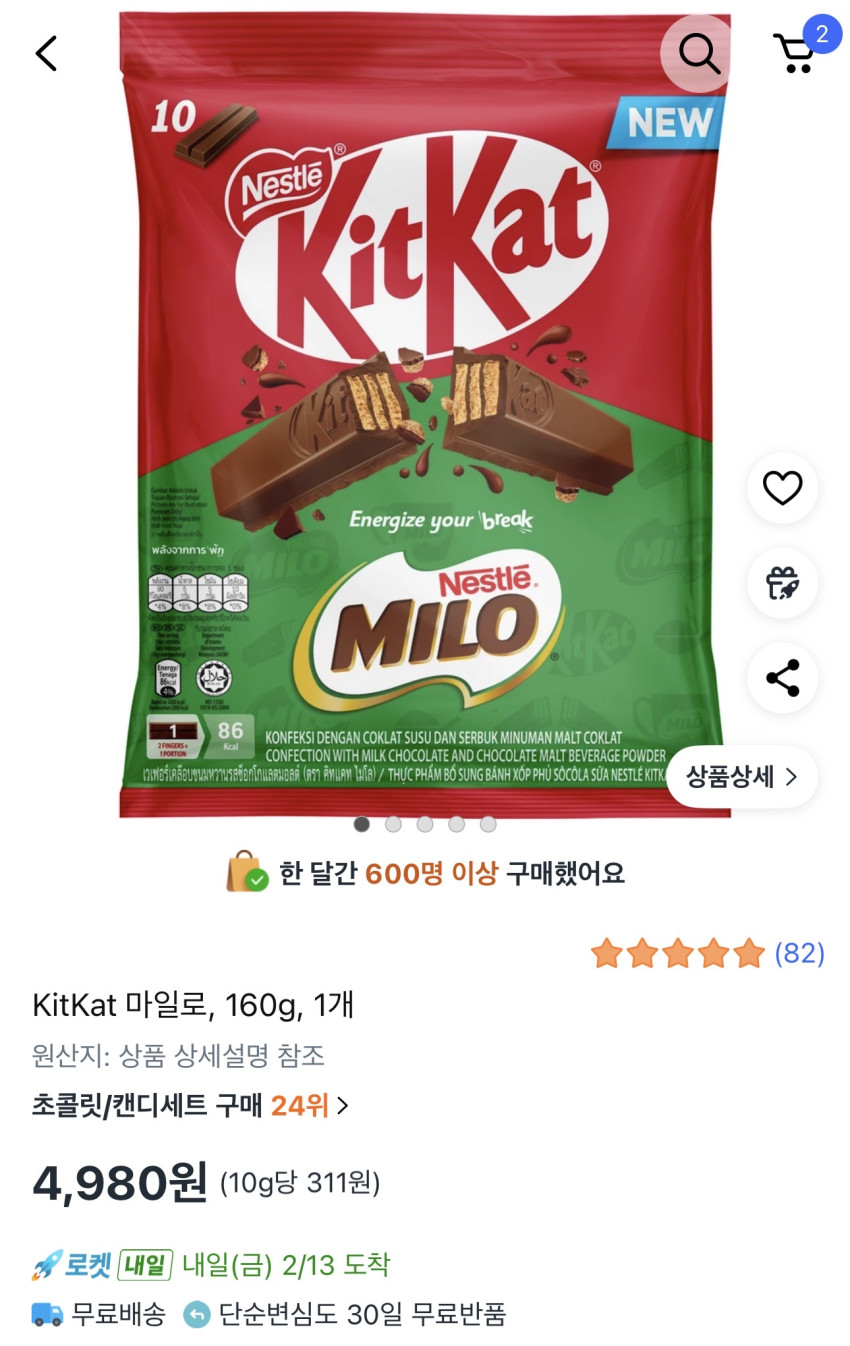
Task: View 초콜릿/캔디세트 구매 24위 ranking
Action: 190,1105
